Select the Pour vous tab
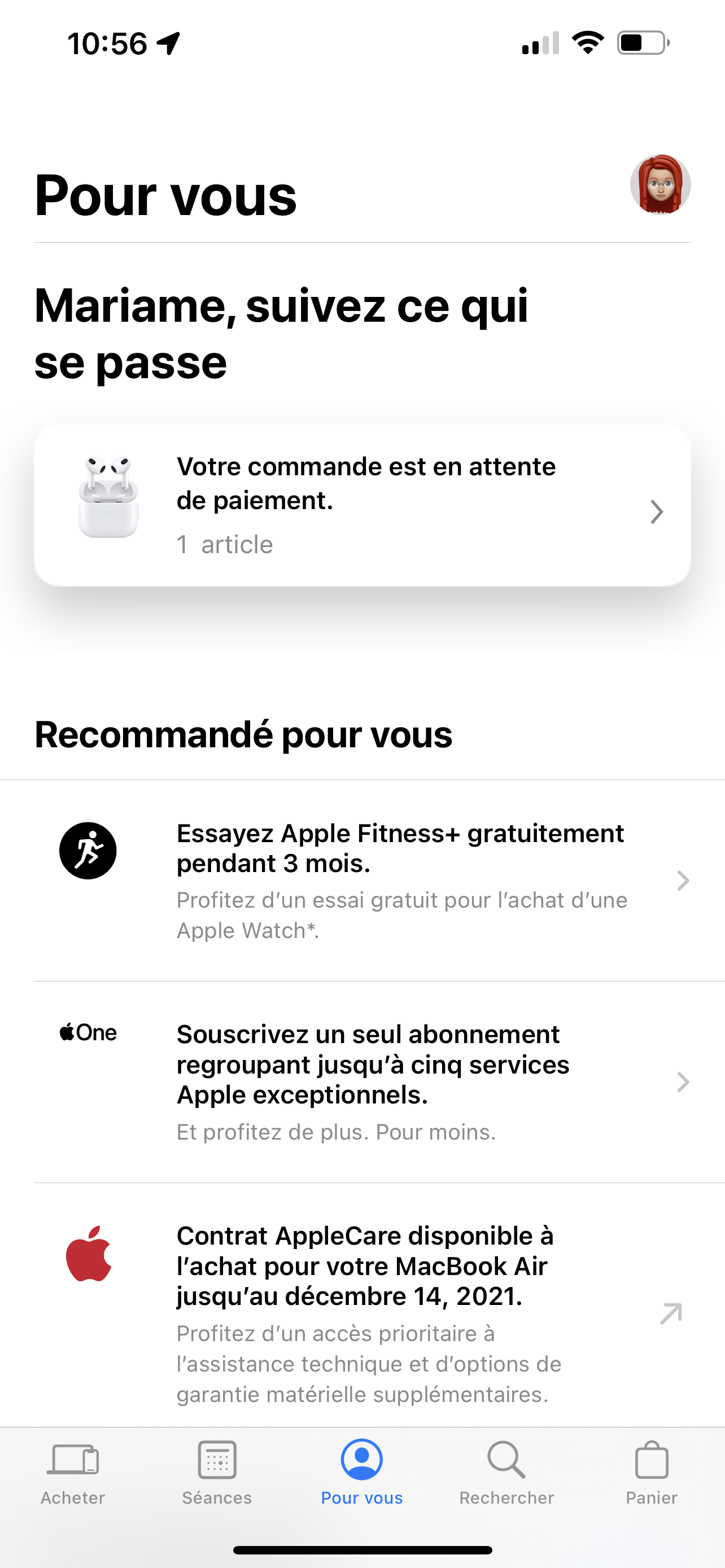 pos(362,1472)
